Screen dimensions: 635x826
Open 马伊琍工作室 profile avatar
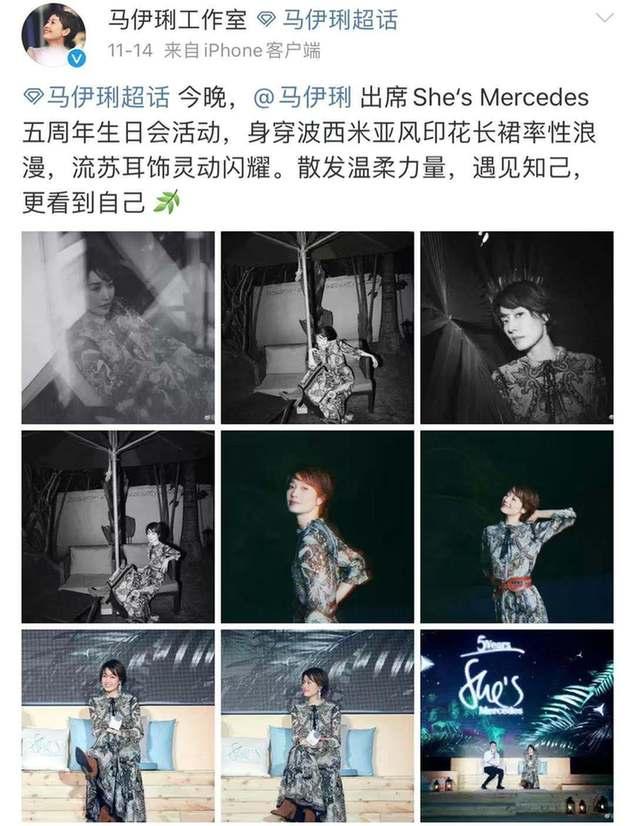pyautogui.click(x=53, y=34)
